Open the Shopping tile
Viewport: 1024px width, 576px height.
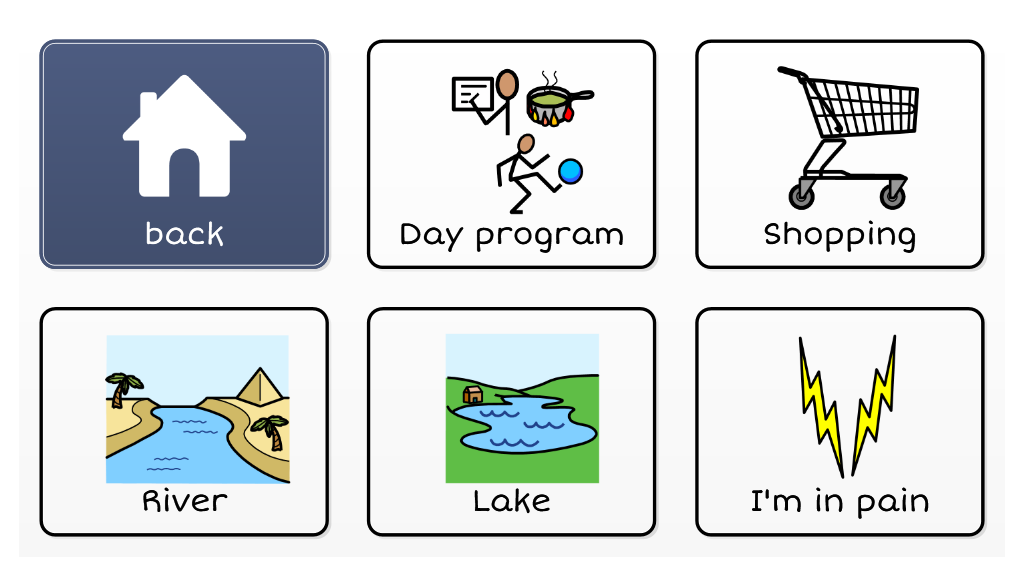coord(839,155)
